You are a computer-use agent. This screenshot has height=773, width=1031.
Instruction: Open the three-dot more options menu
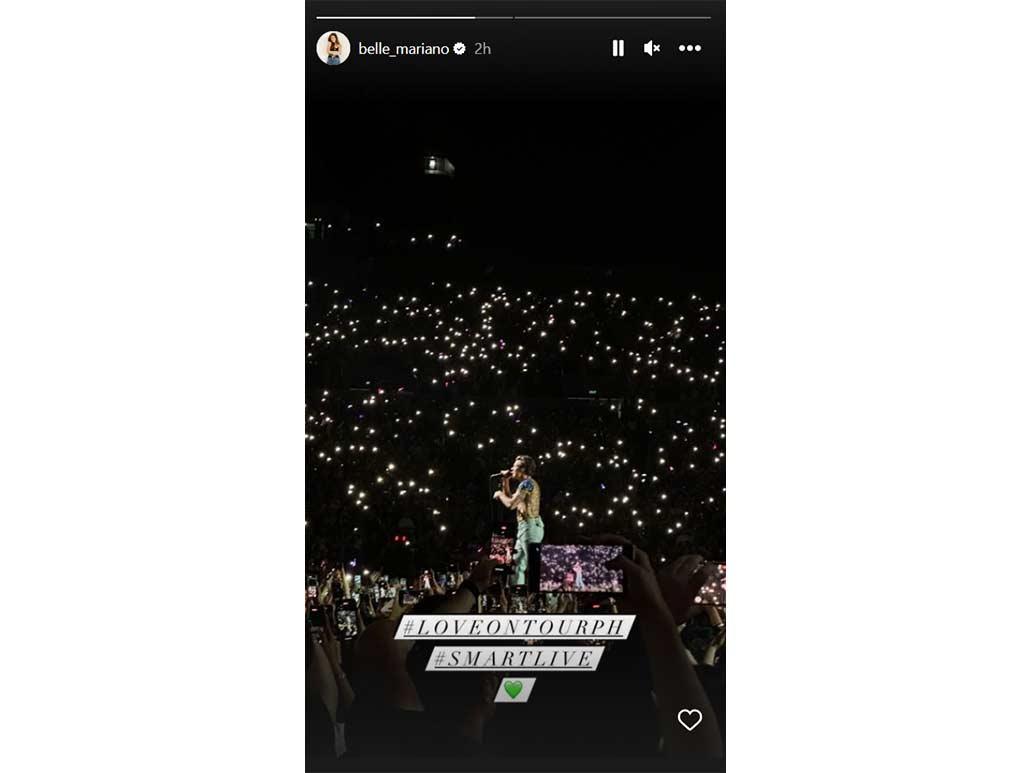690,48
